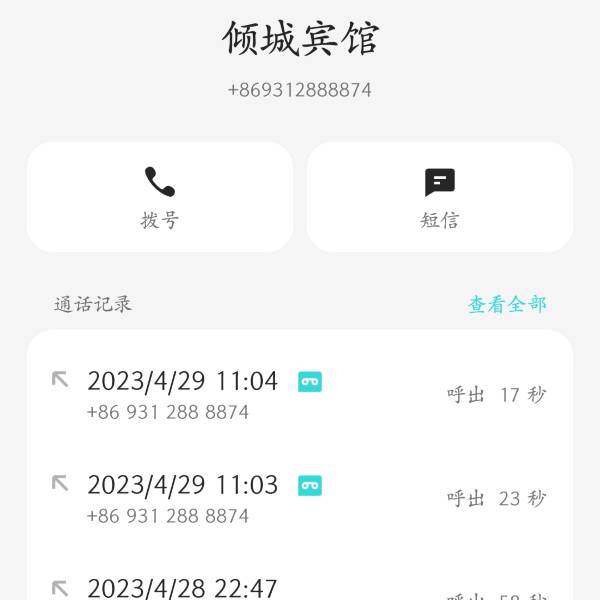Select the 2023/4/29 11:03 call entry
Viewport: 600px width, 600px height.
tap(182, 486)
